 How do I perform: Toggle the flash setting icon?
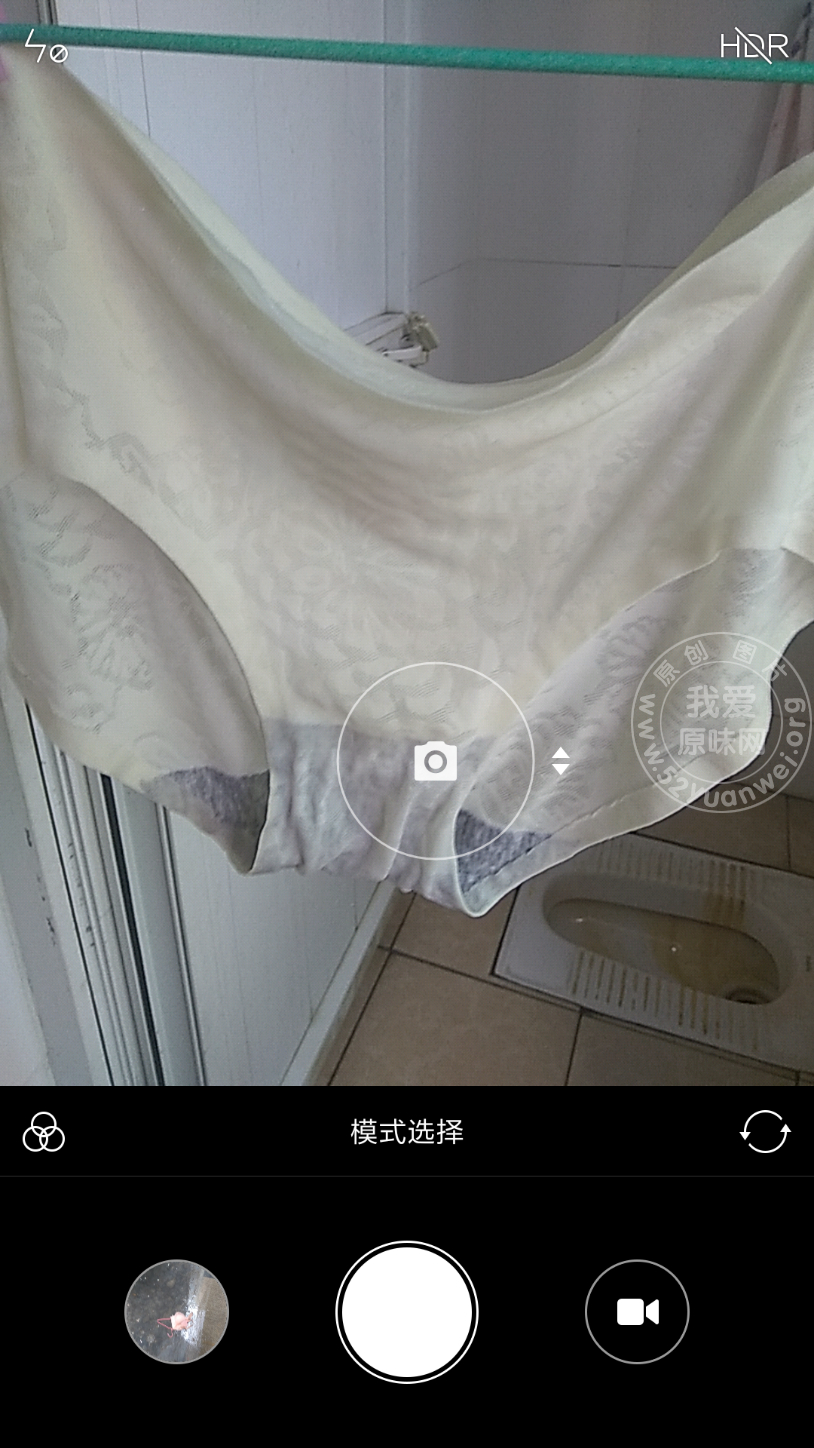(x=45, y=47)
